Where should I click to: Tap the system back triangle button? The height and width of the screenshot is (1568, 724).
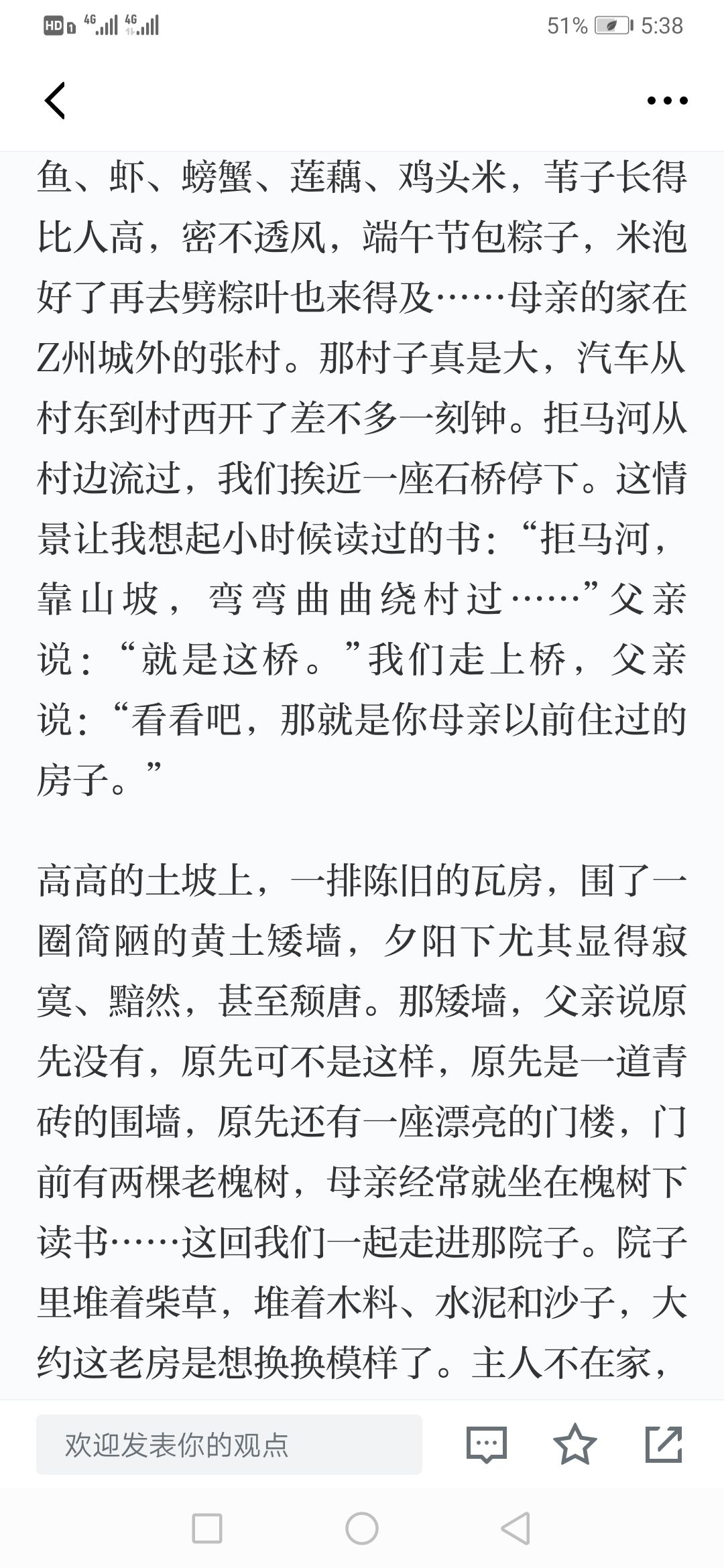point(516,1530)
